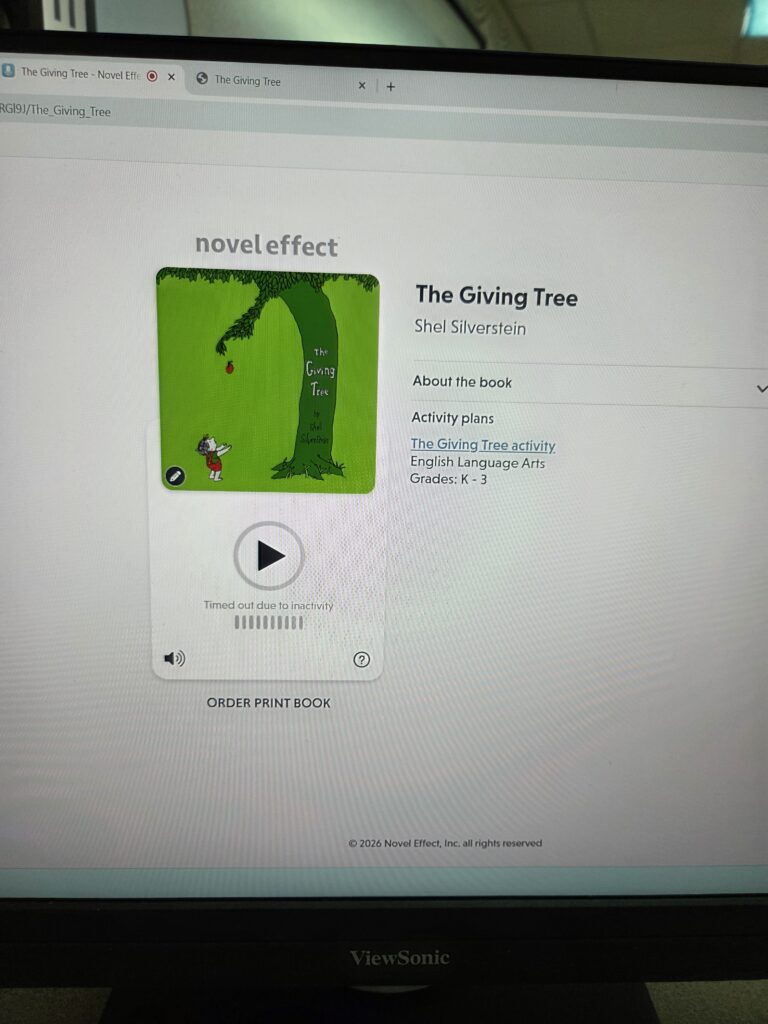Close the second The Giving Tree tab
768x1024 pixels.
(362, 86)
